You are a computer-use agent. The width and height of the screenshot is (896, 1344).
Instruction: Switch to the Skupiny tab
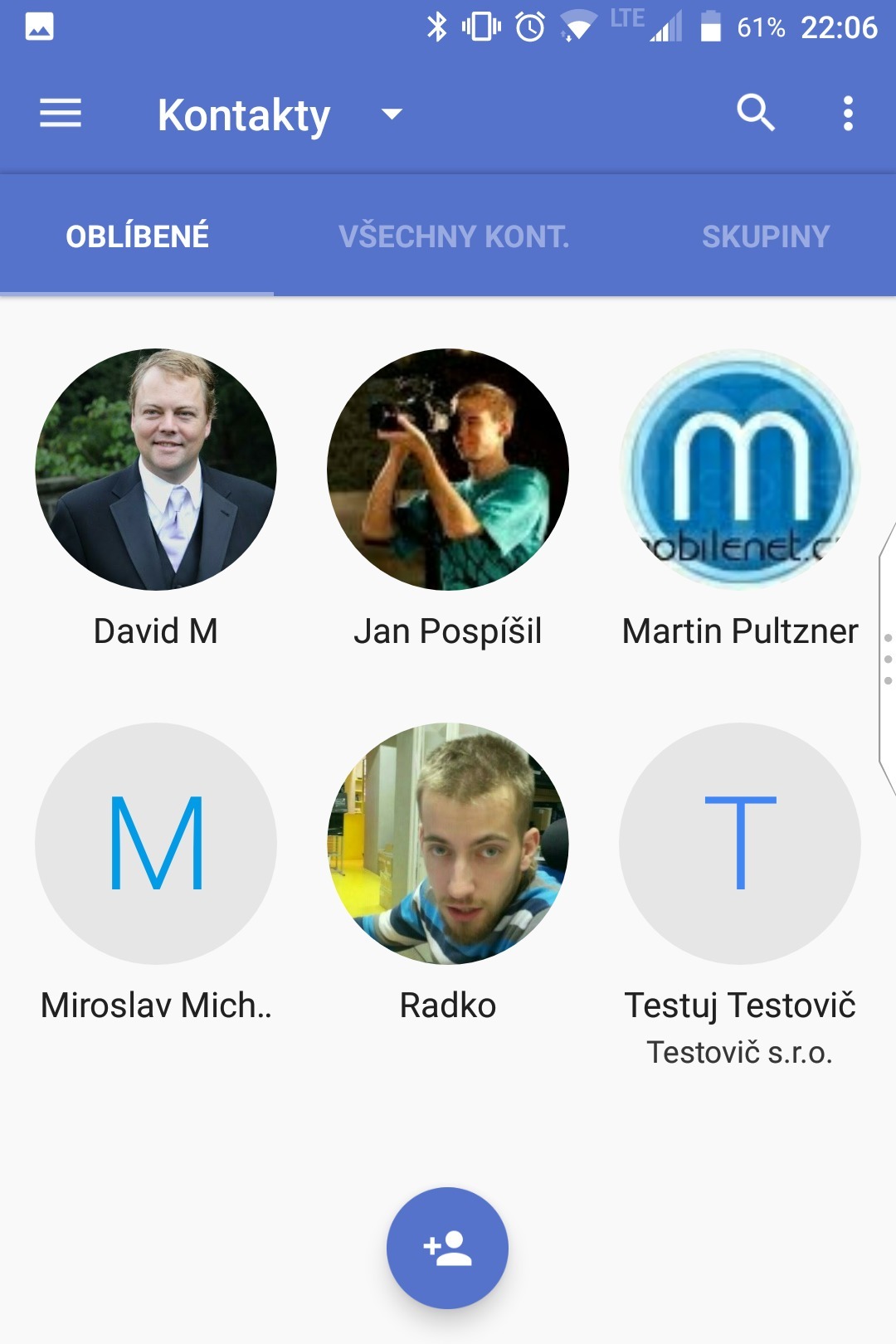pyautogui.click(x=765, y=236)
